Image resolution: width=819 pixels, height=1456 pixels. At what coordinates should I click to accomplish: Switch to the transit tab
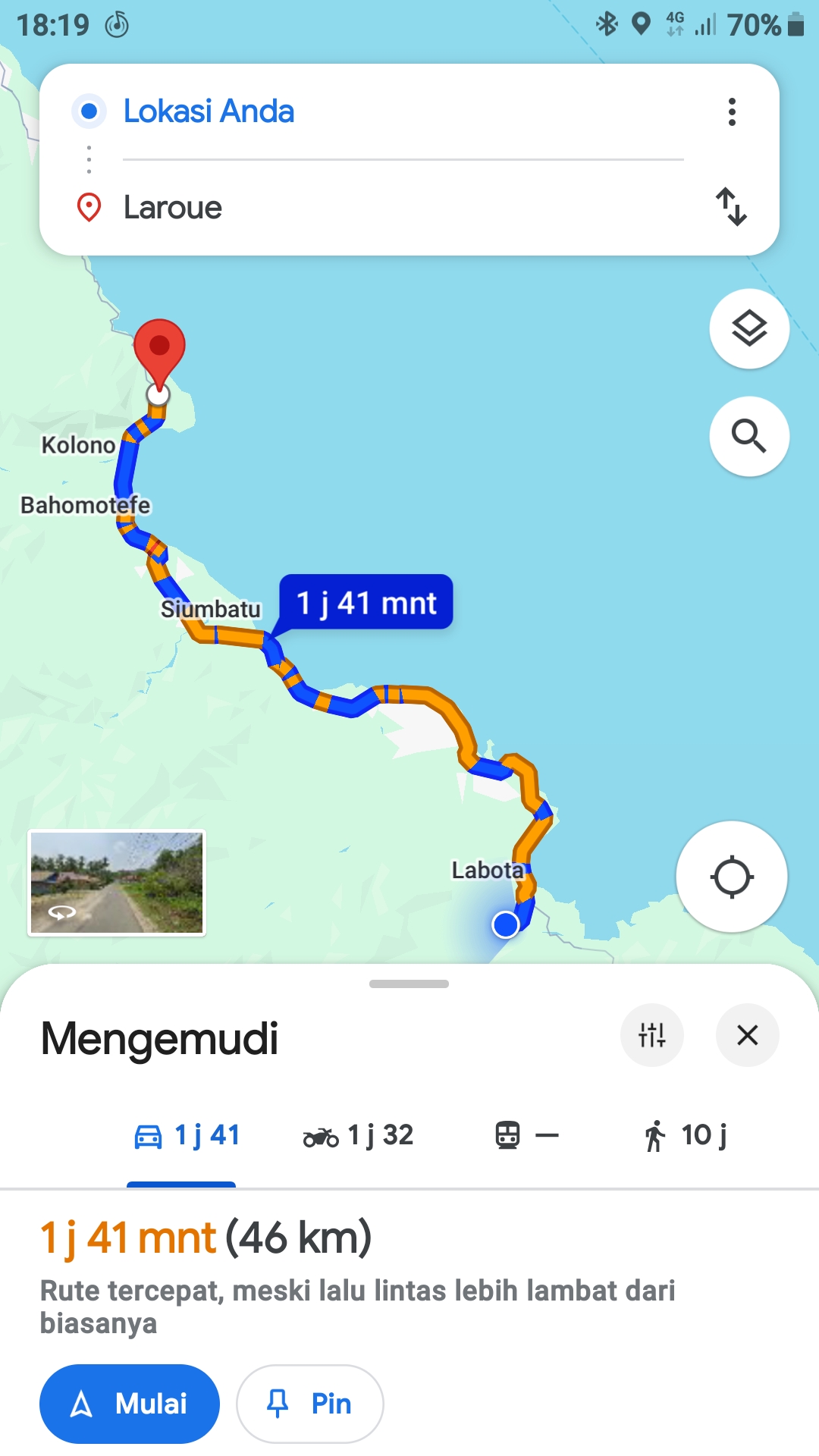(x=527, y=1135)
